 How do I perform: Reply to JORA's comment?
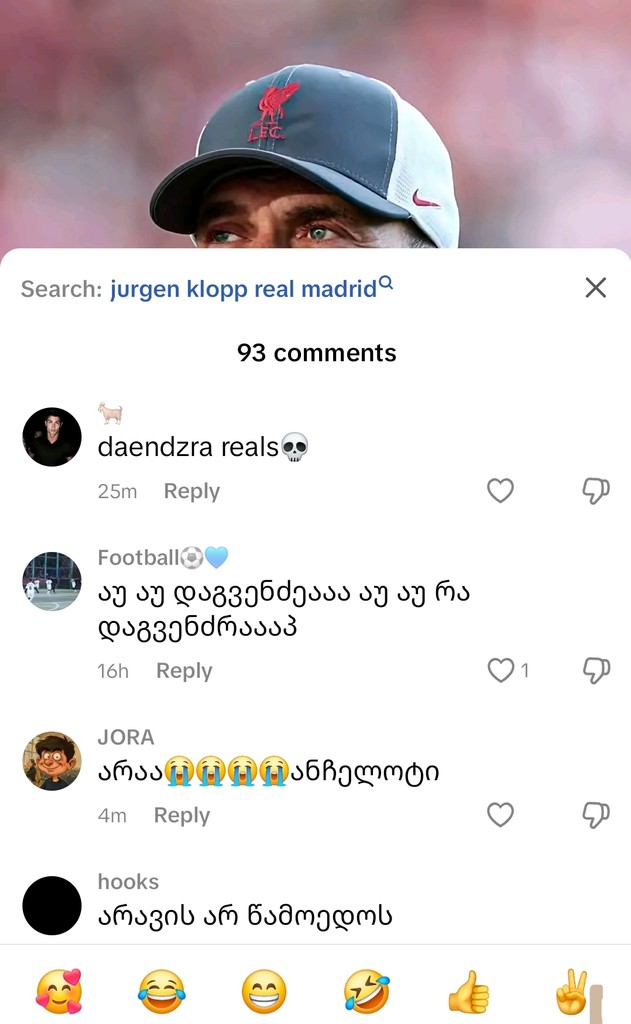[181, 816]
